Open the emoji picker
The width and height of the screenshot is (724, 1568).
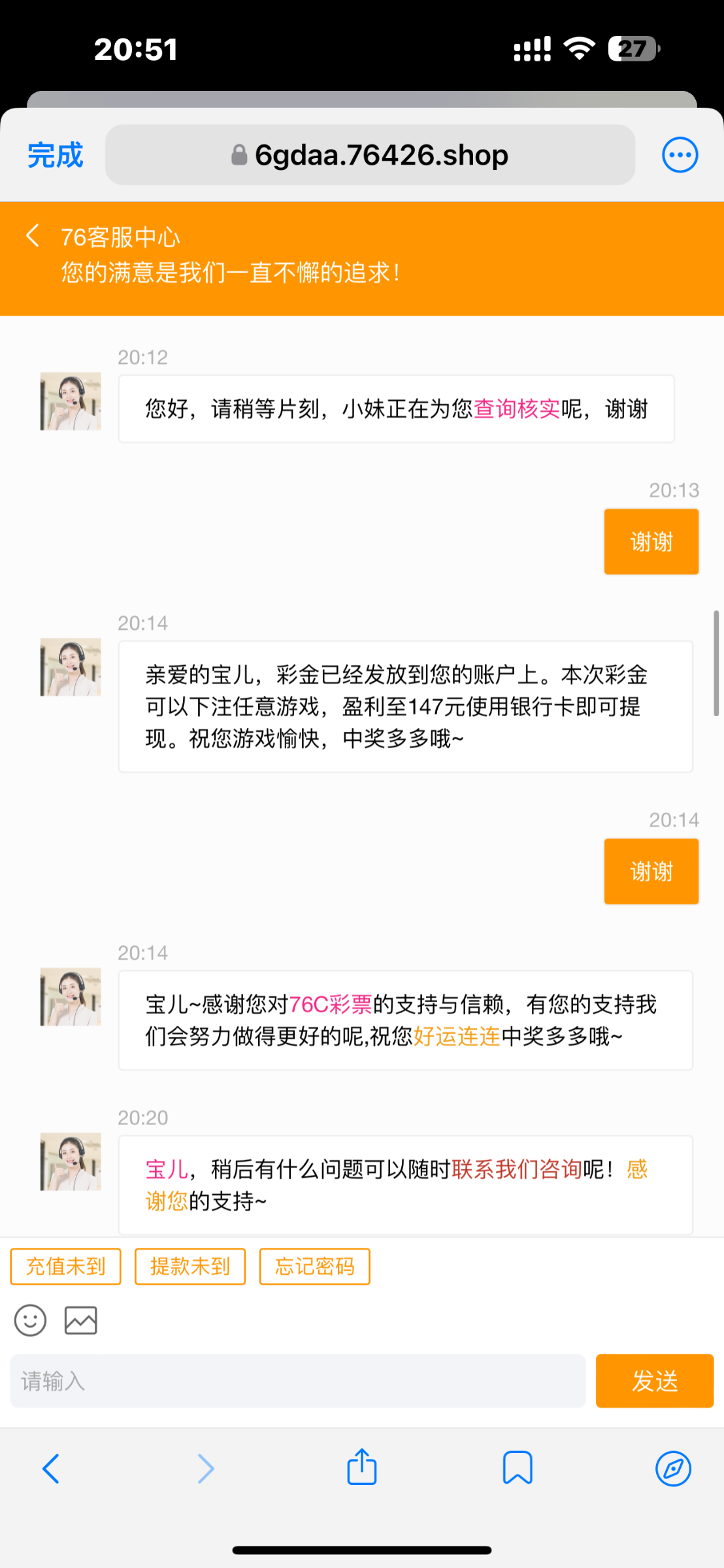click(x=30, y=1320)
